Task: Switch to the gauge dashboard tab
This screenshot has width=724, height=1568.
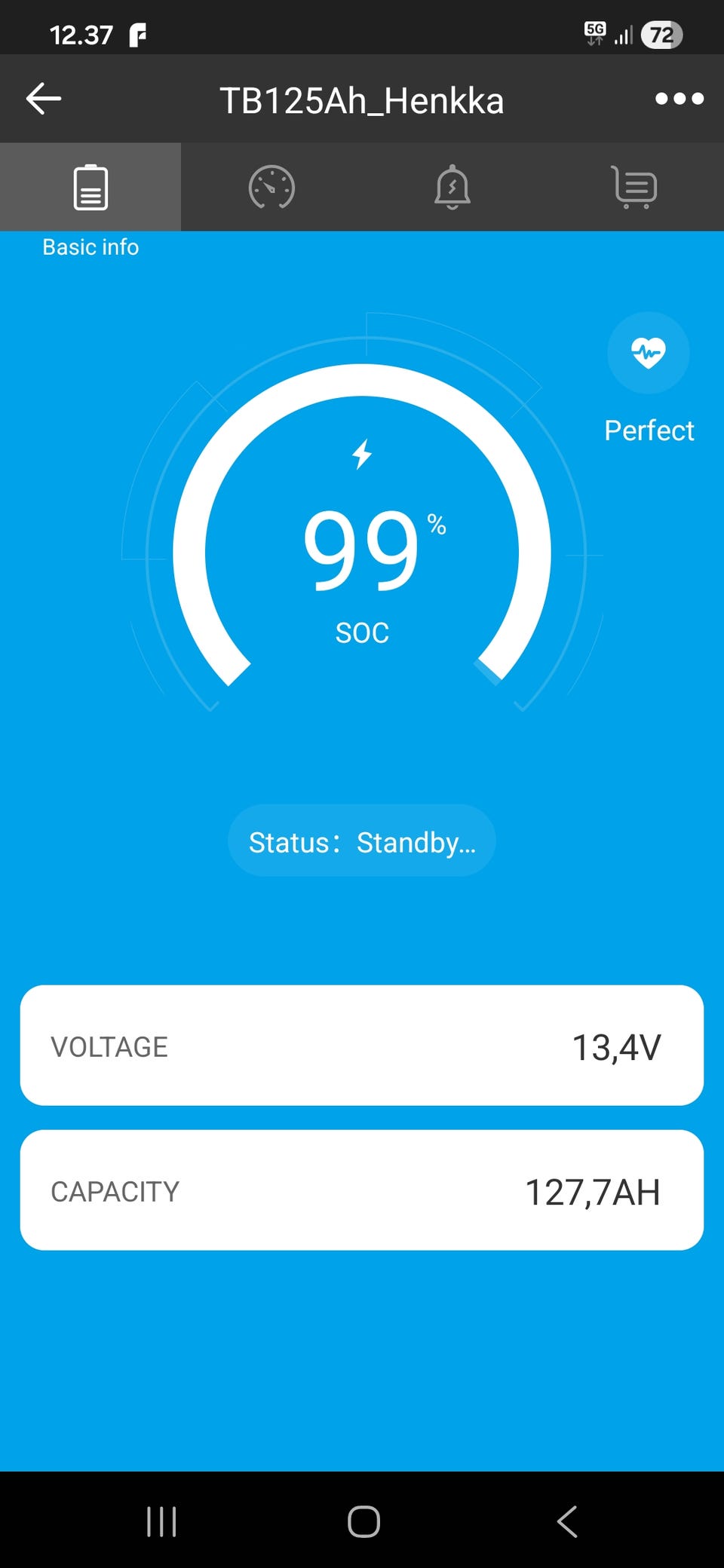Action: coord(271,187)
